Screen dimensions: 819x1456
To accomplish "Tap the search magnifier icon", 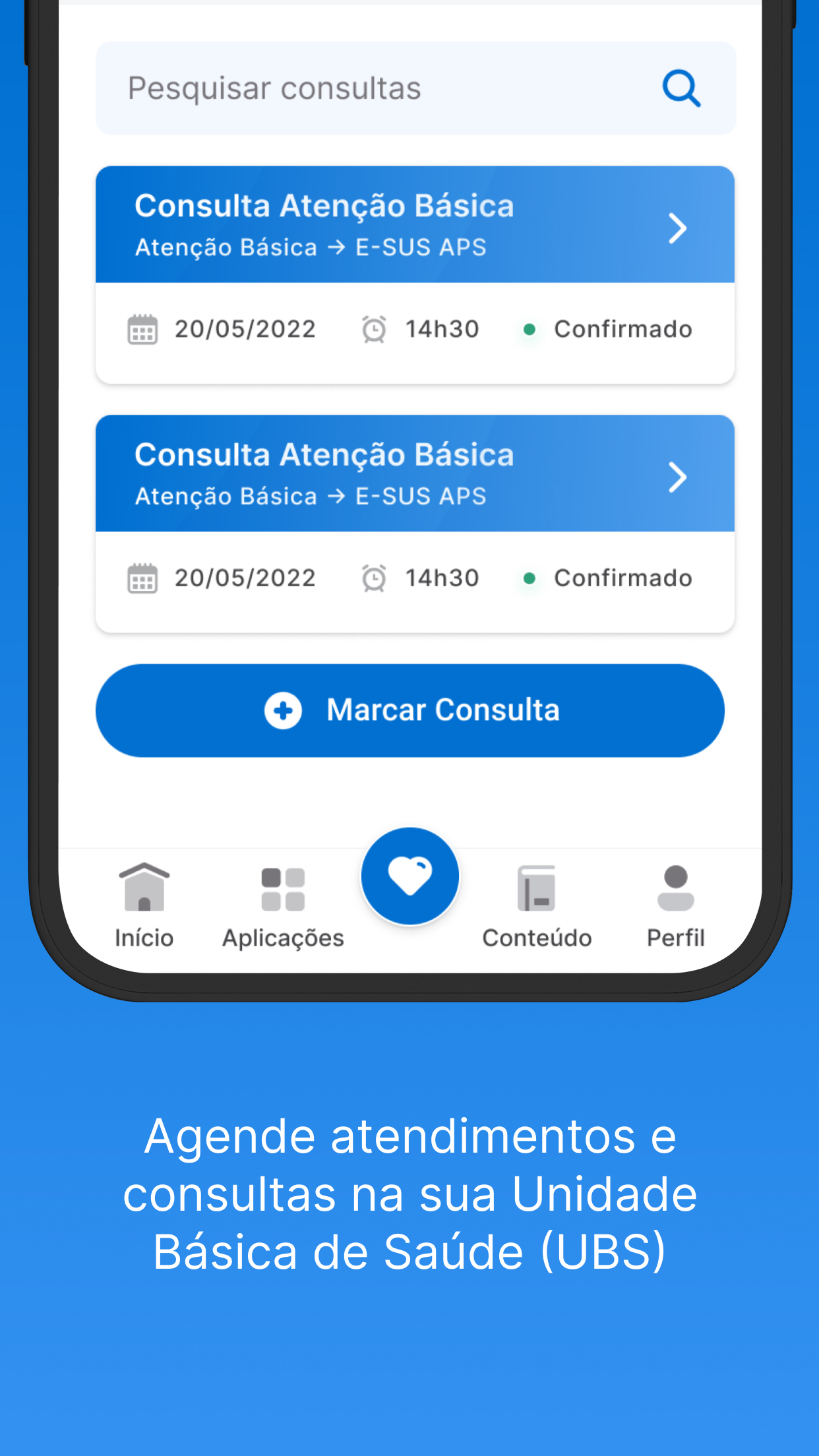I will point(681,88).
